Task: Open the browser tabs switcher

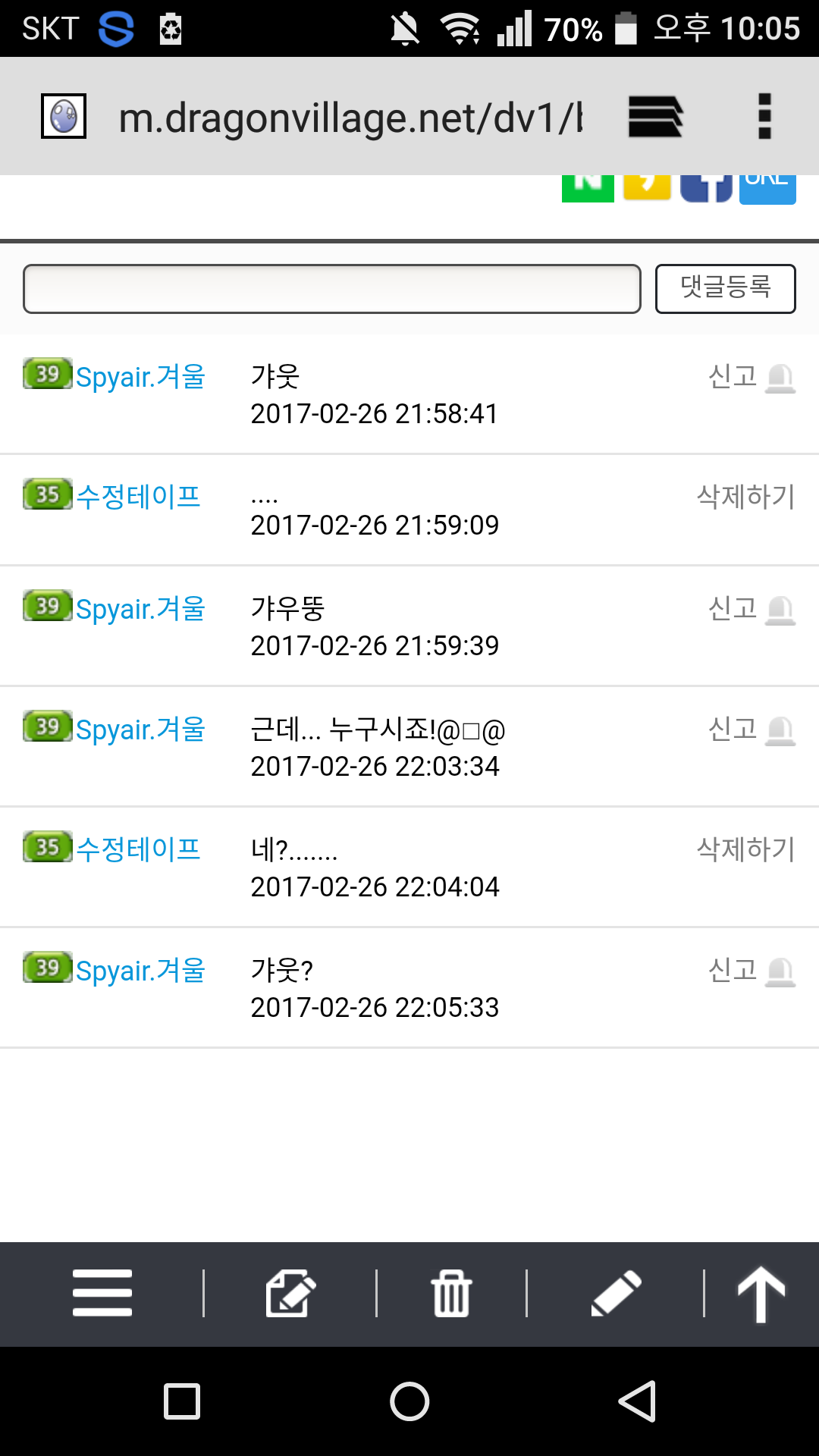Action: [x=655, y=116]
